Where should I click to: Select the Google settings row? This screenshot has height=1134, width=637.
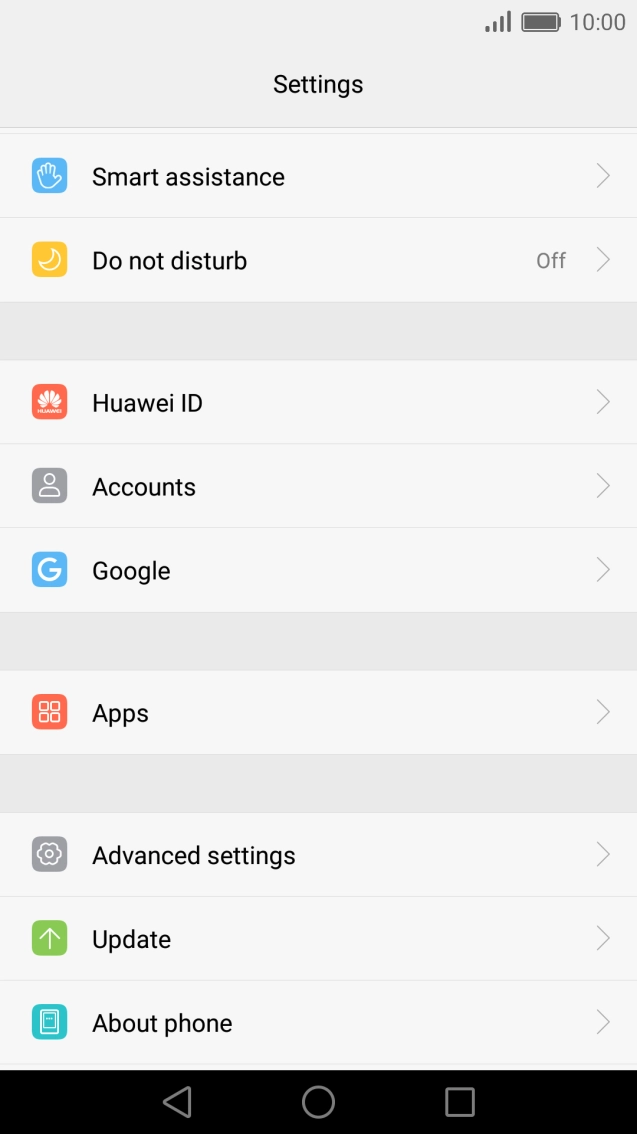point(318,570)
